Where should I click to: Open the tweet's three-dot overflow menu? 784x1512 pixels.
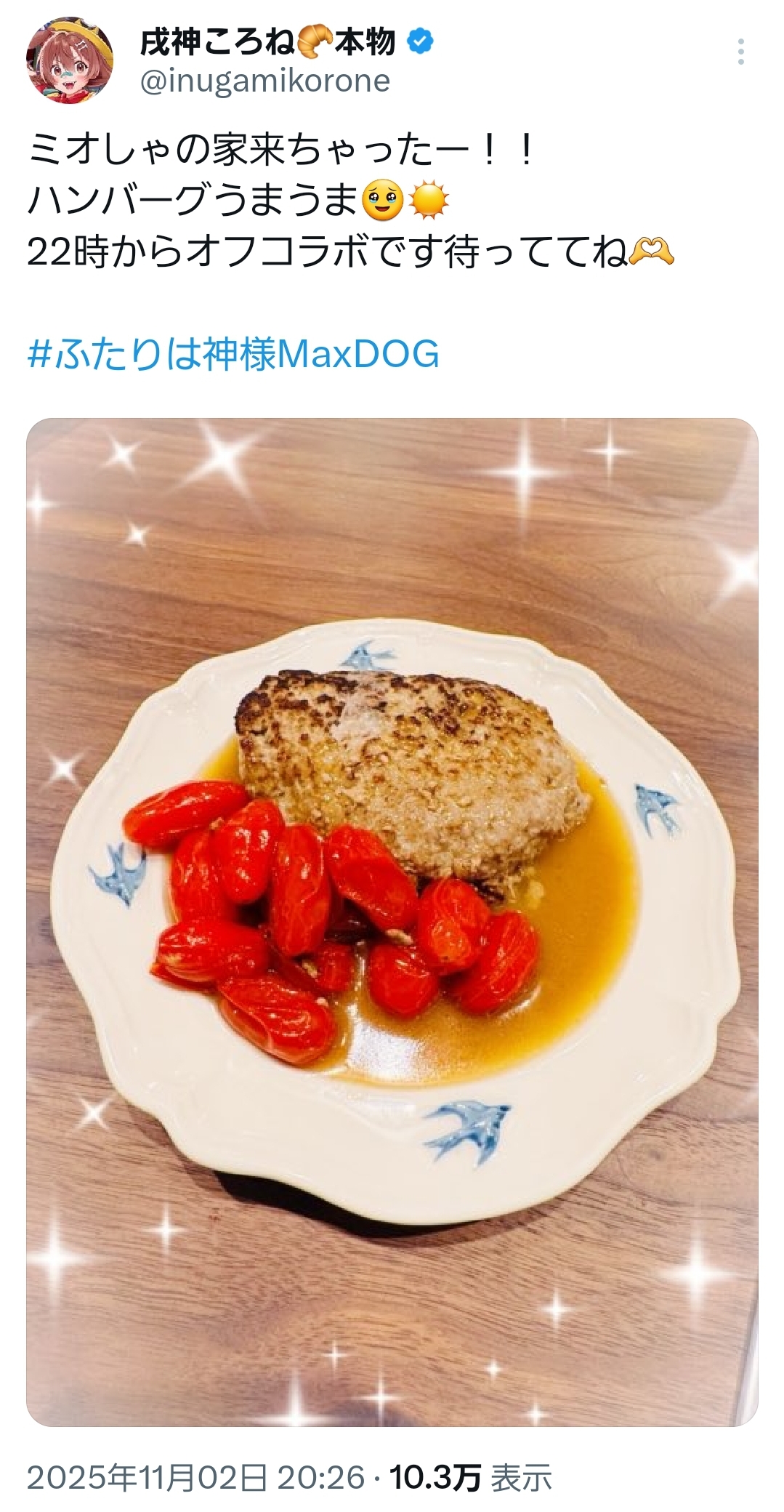740,52
